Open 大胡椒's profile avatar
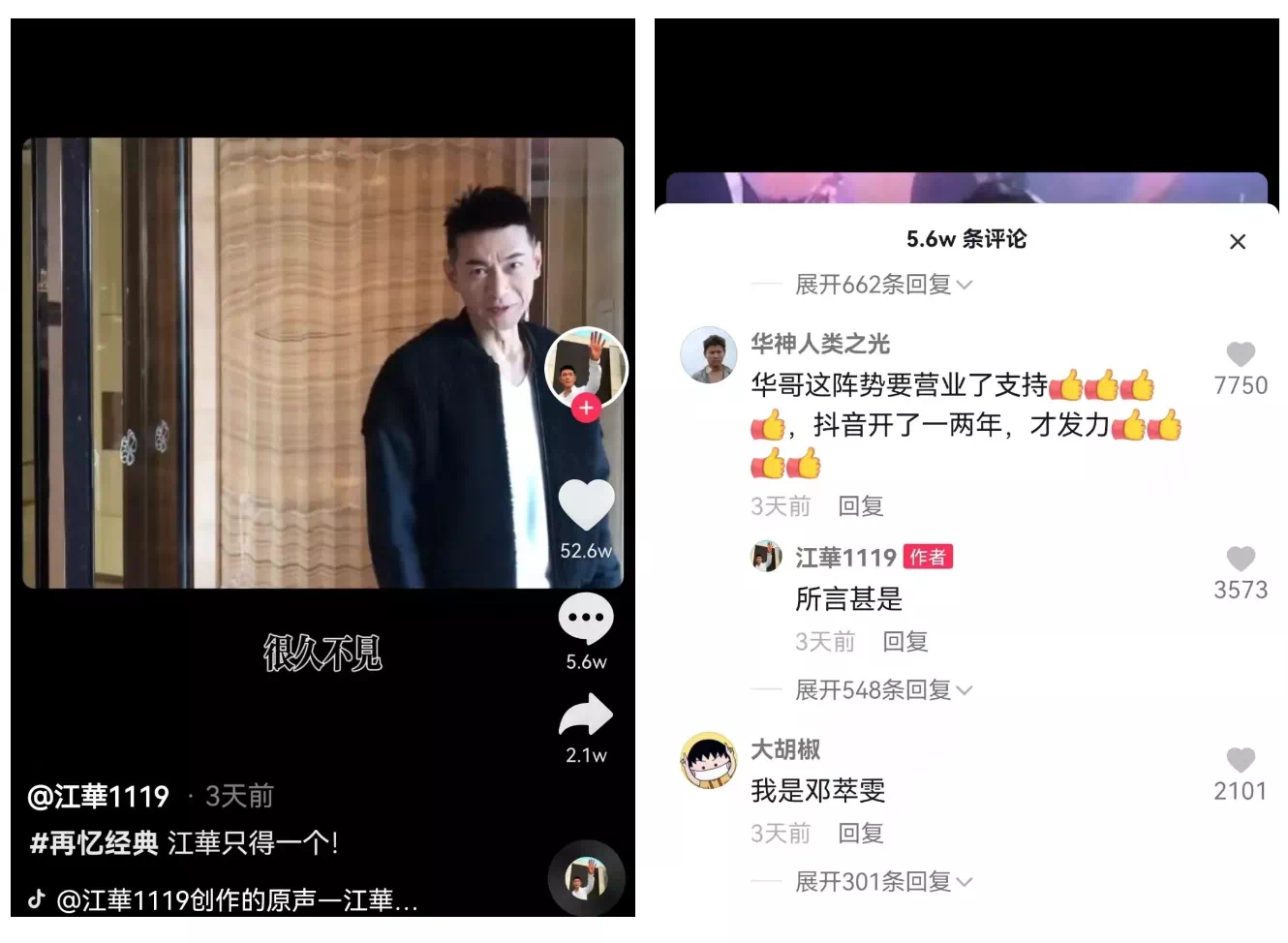The image size is (1288, 943). click(709, 761)
